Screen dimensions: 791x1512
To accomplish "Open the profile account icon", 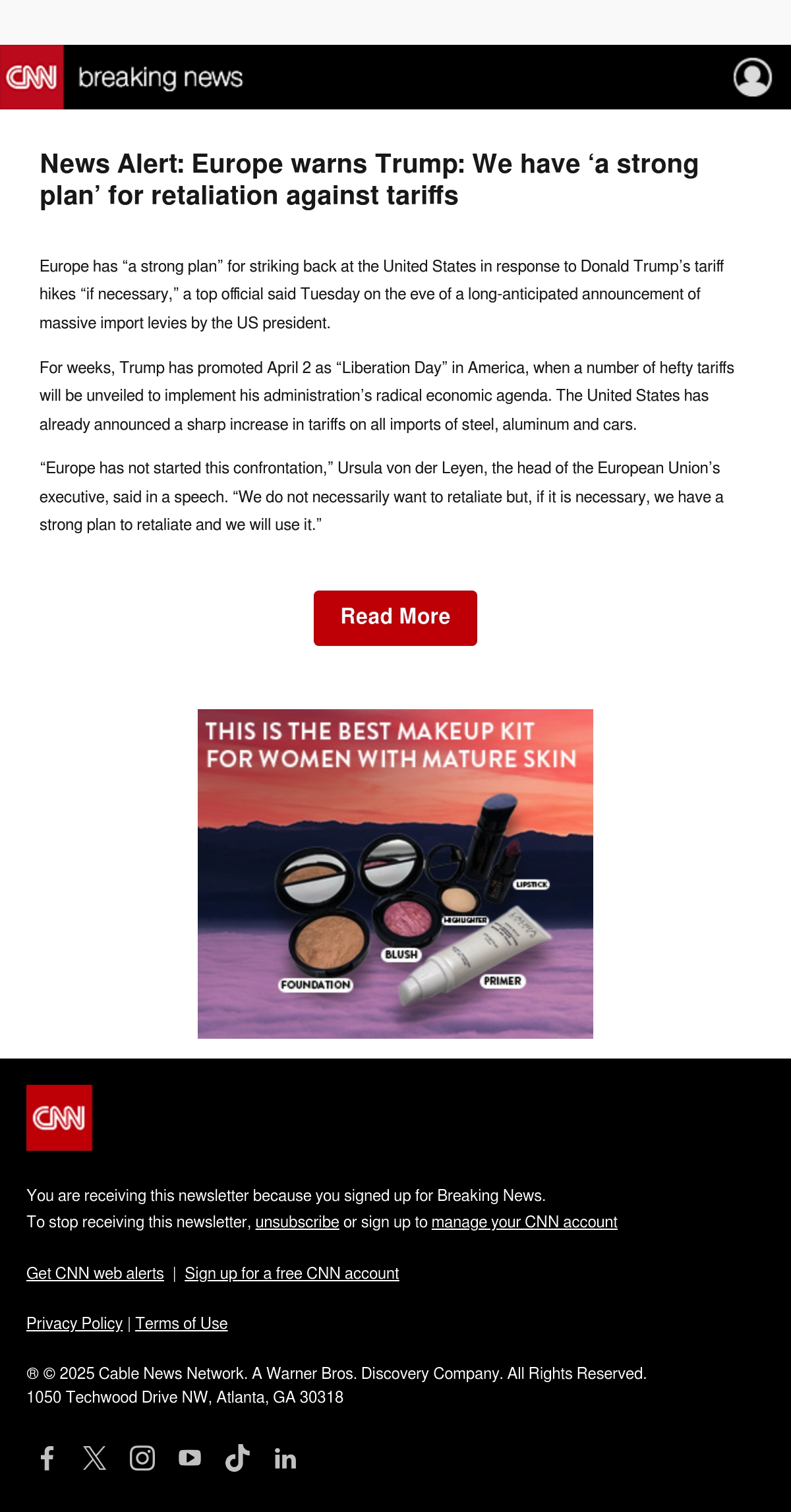I will pyautogui.click(x=752, y=77).
